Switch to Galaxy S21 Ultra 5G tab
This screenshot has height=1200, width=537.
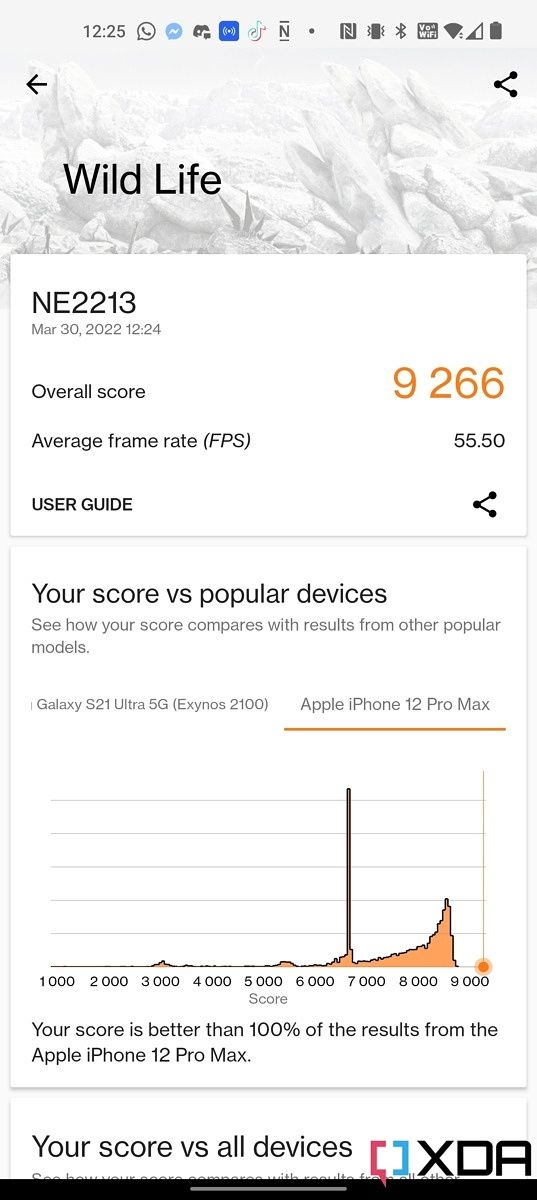[150, 704]
